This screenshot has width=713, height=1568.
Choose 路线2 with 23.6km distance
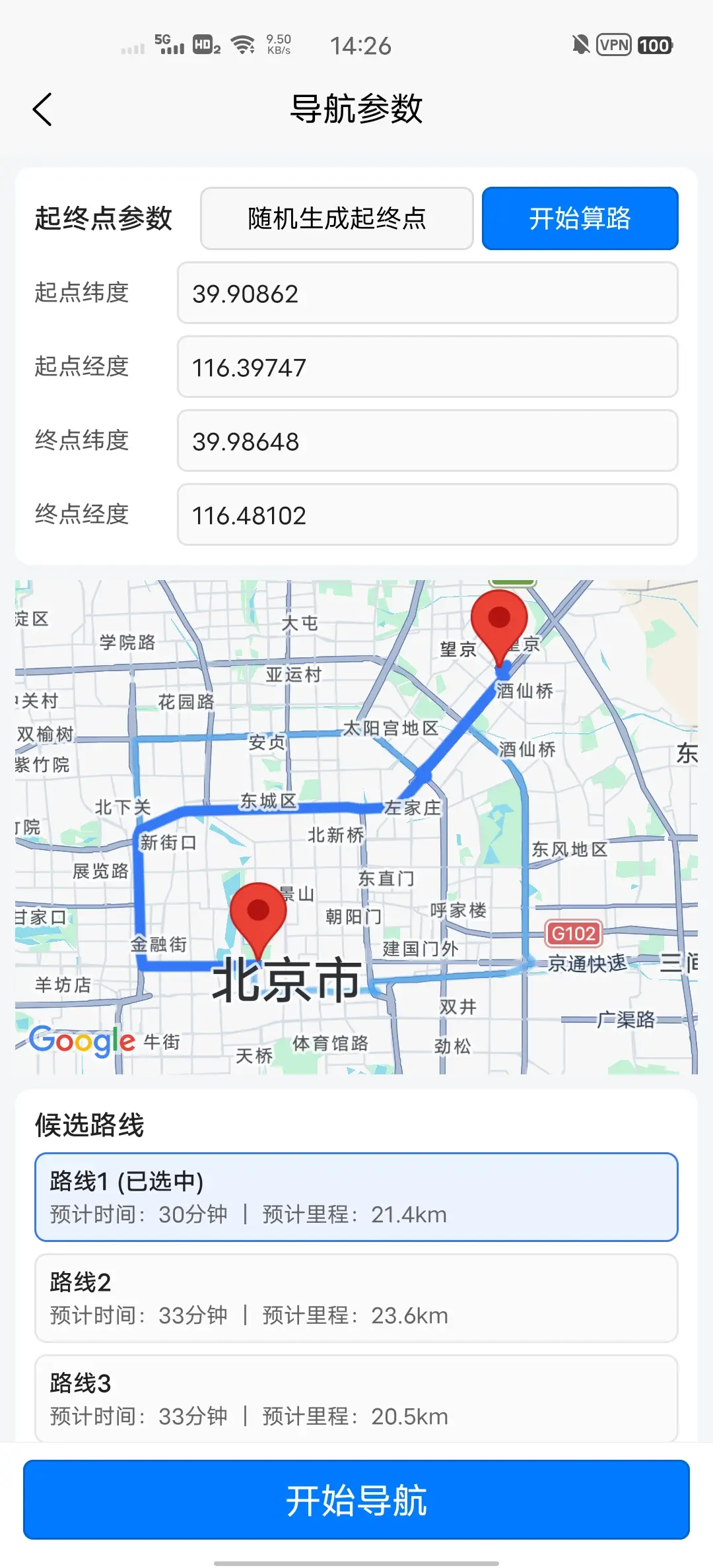[356, 1298]
